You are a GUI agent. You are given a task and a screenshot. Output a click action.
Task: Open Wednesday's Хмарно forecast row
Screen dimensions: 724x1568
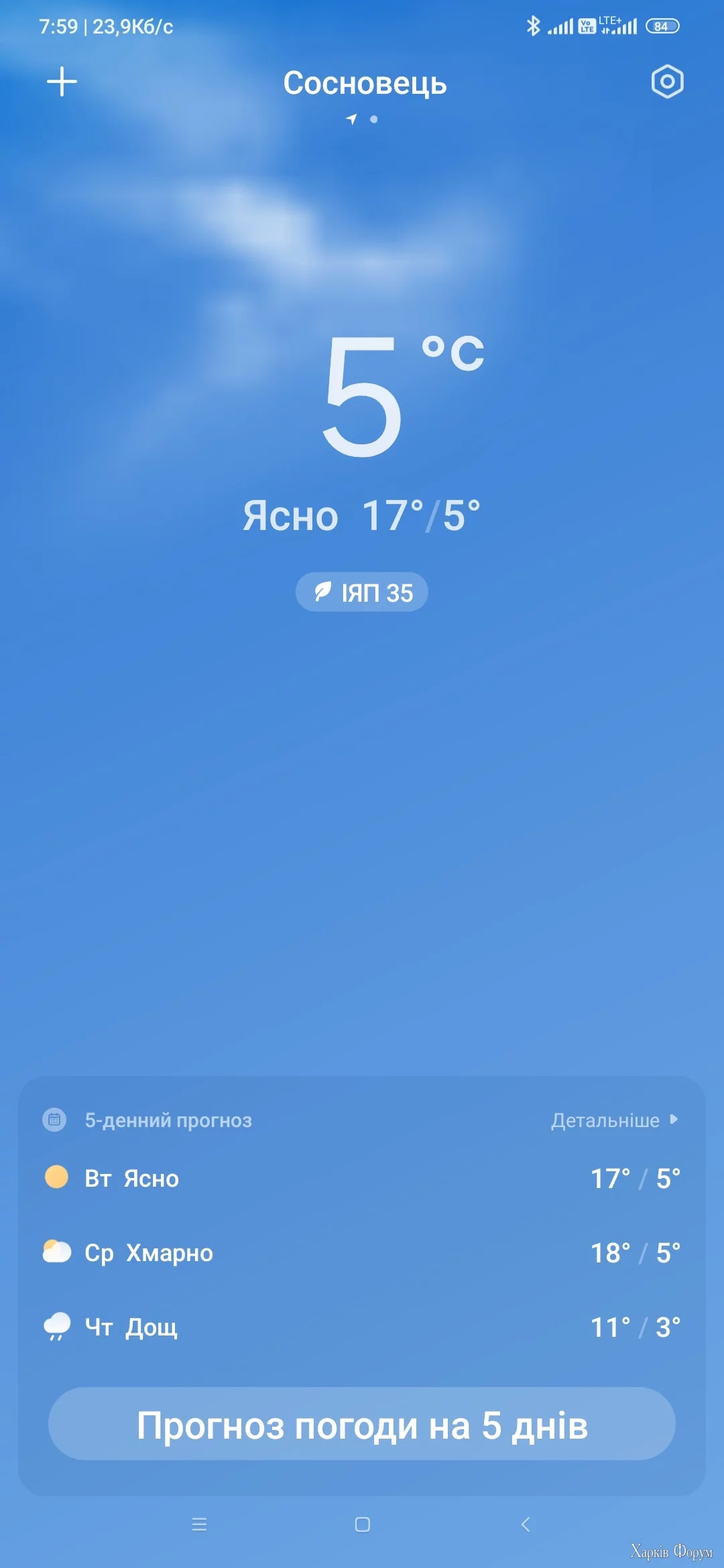coord(362,1252)
